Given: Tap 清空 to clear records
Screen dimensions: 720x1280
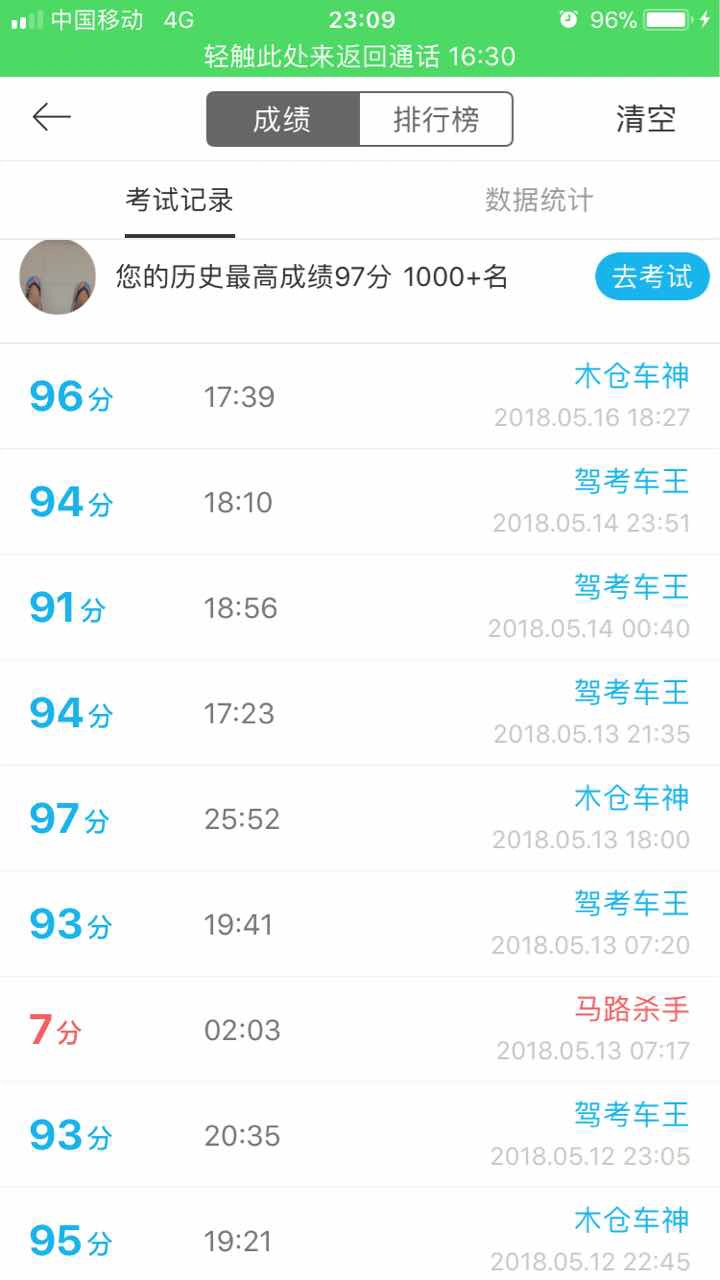Looking at the screenshot, I should click(645, 119).
